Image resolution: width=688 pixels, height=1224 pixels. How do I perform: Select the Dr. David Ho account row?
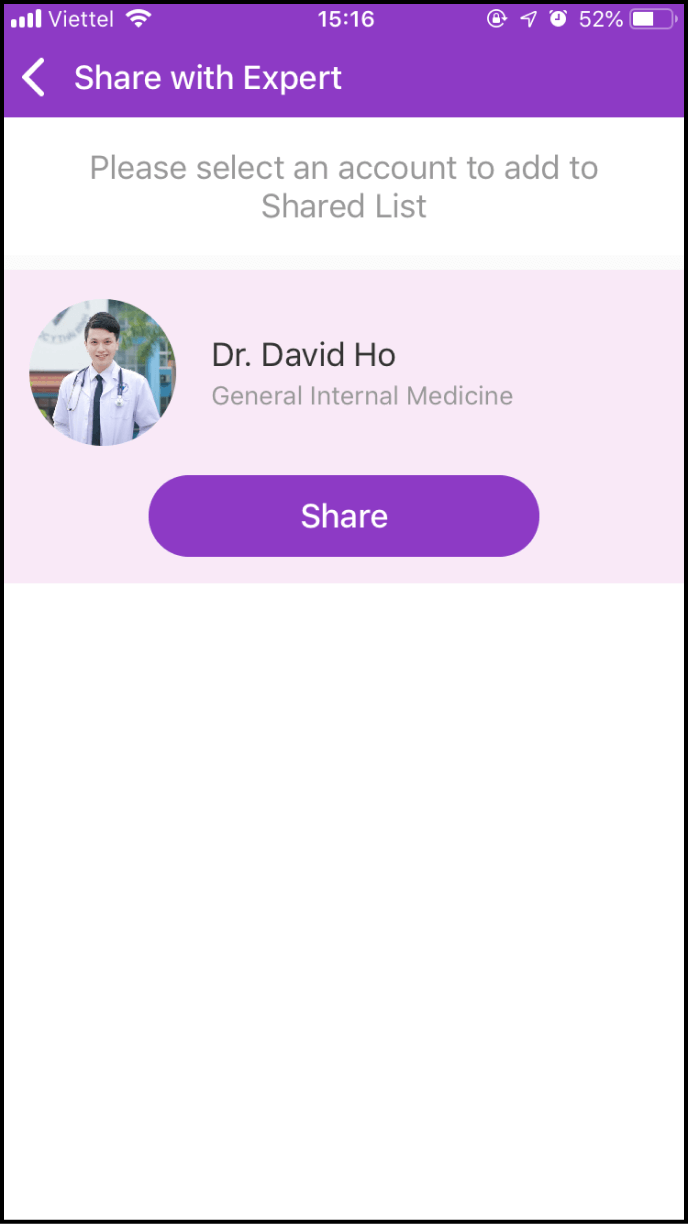(360, 373)
